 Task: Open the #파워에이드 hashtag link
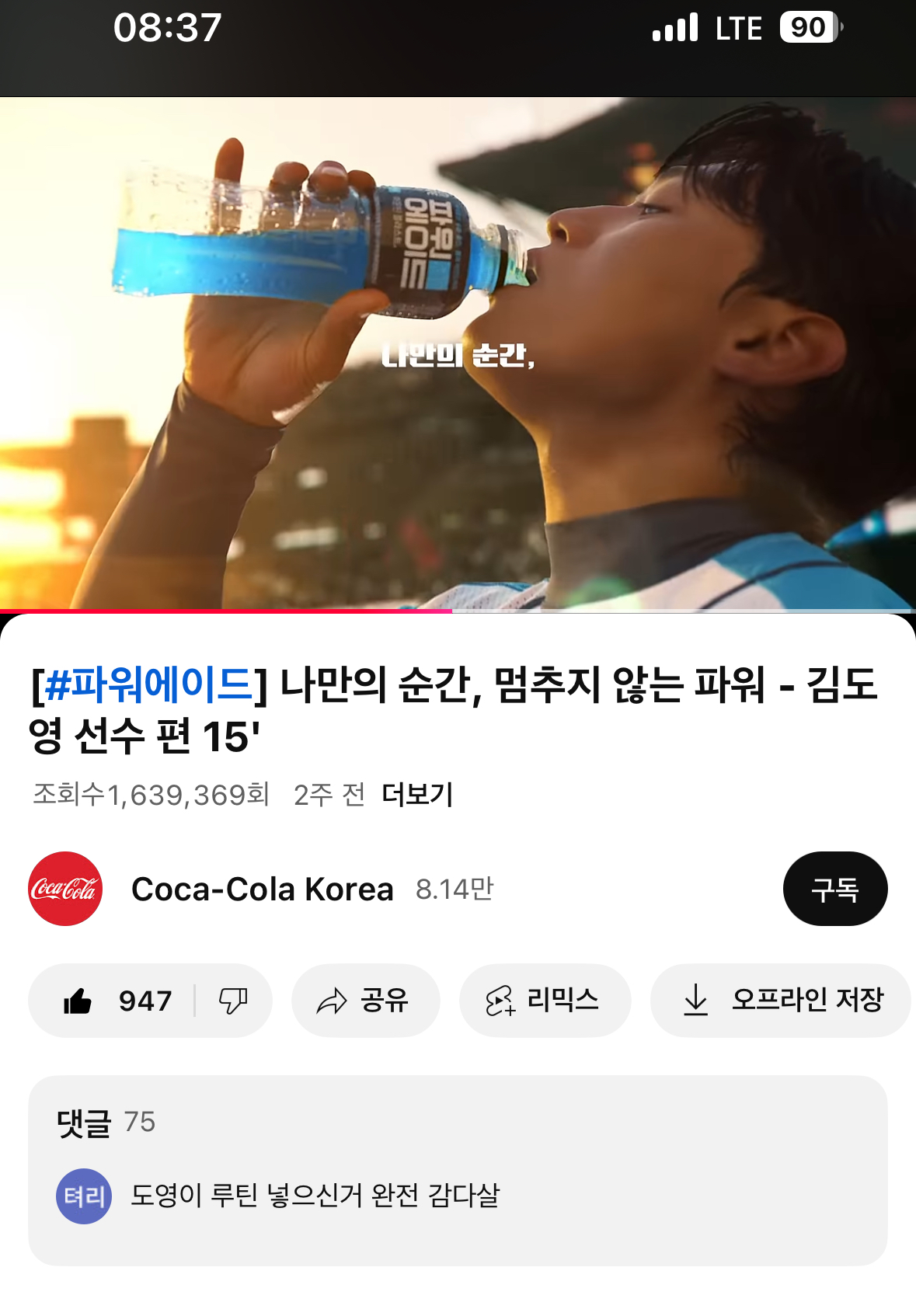pyautogui.click(x=149, y=685)
